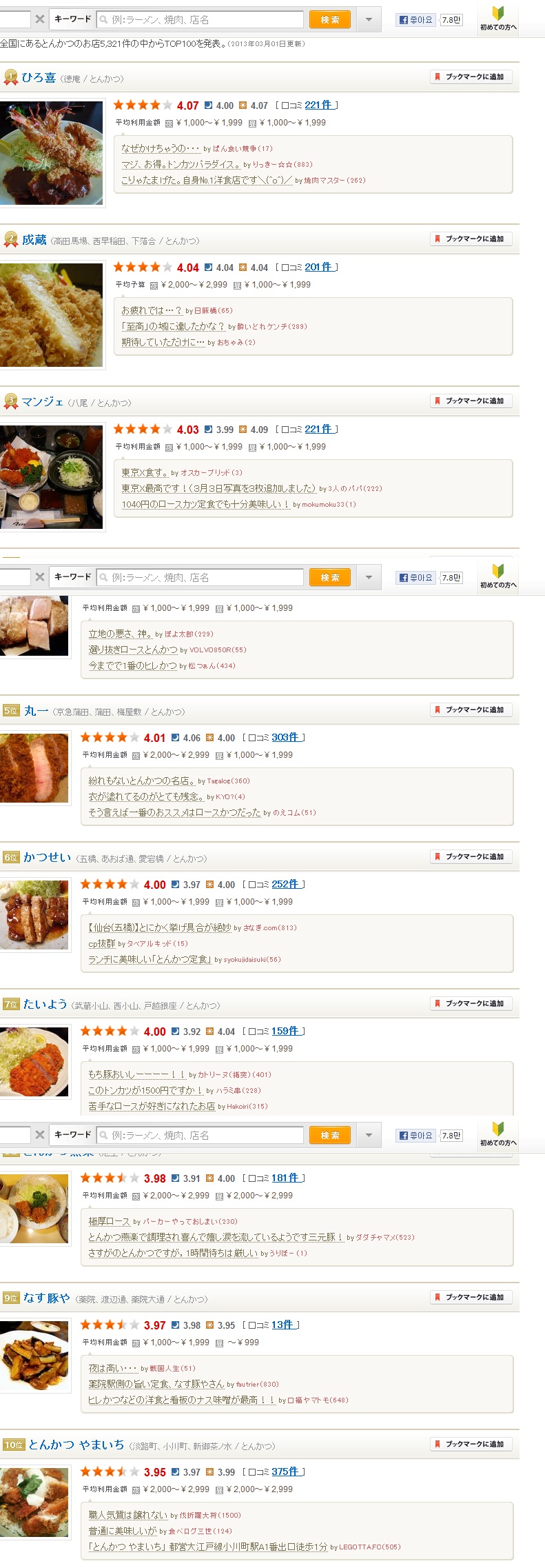Viewport: 545px width, 1568px height.
Task: Read the review お疲れでは…？
Action: [152, 310]
